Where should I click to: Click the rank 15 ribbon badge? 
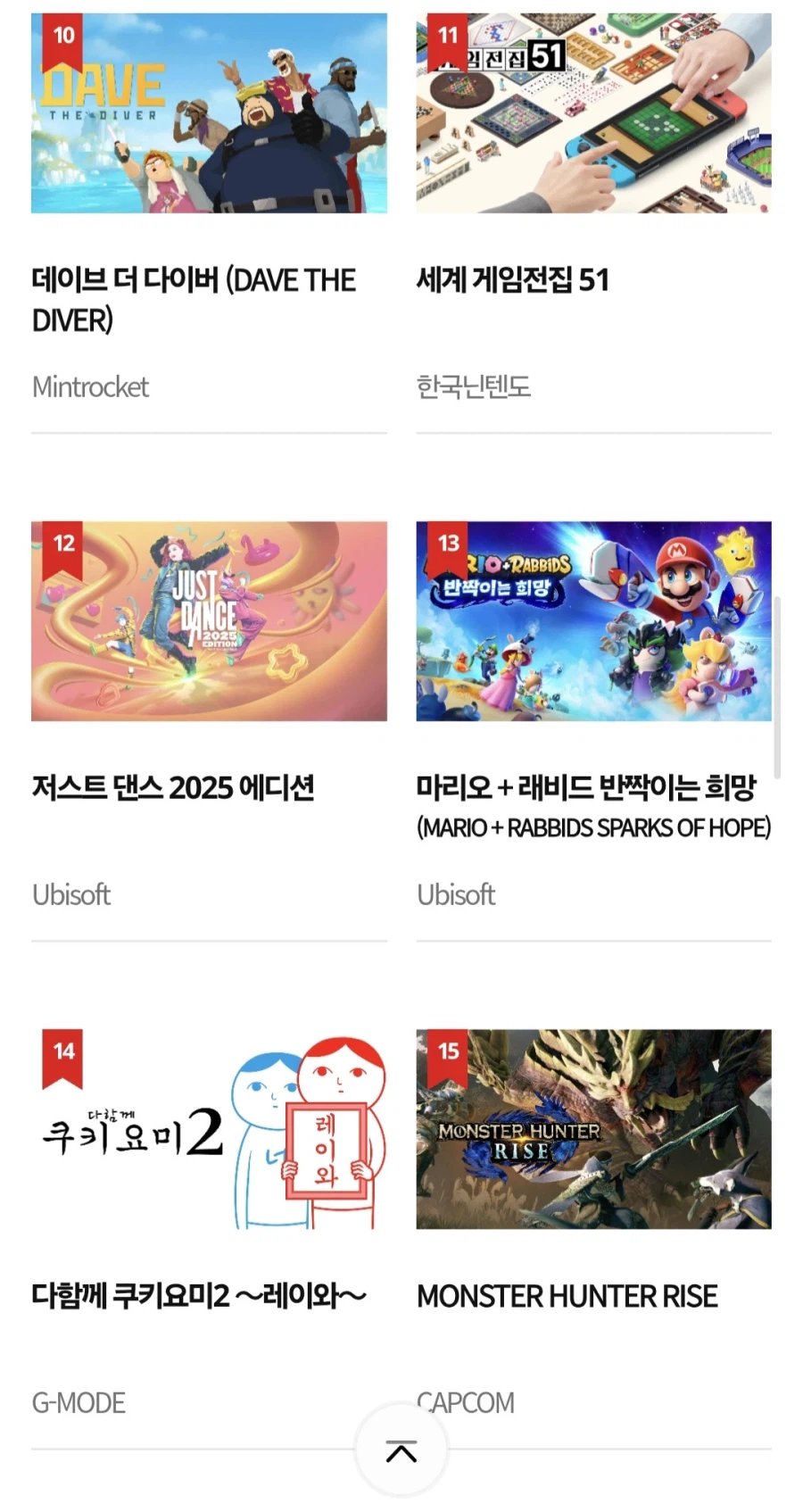pyautogui.click(x=446, y=1053)
